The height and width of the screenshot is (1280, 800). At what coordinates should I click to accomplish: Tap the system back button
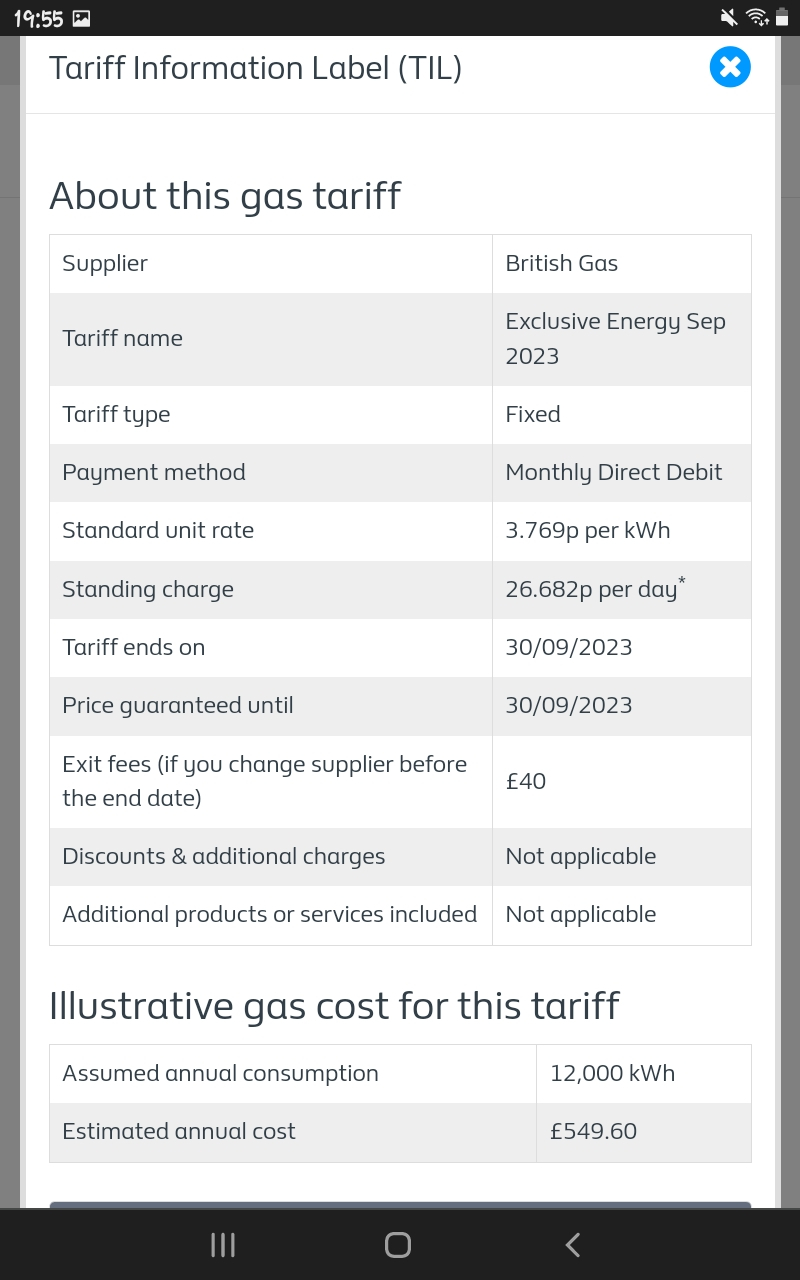573,1244
